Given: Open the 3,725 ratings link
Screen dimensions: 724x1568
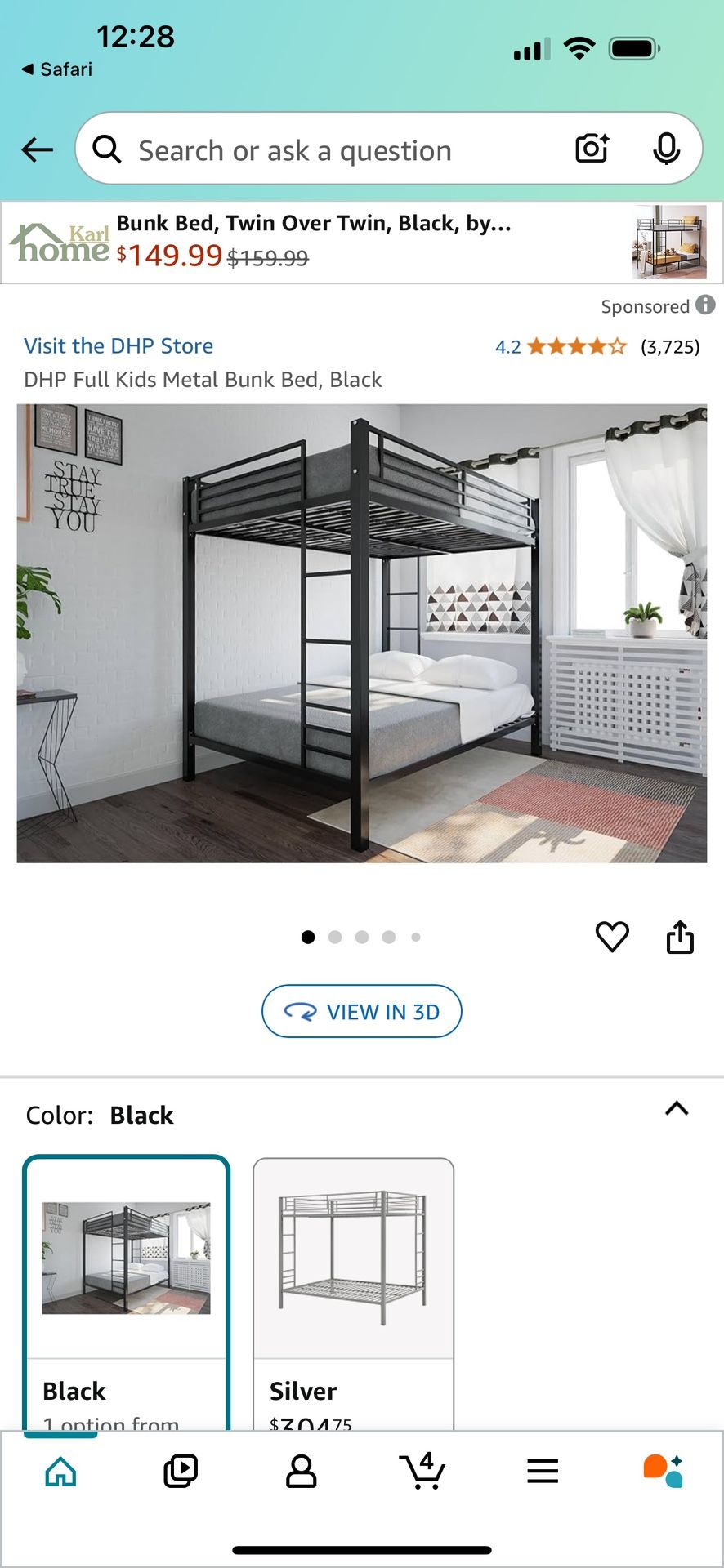Looking at the screenshot, I should [671, 346].
